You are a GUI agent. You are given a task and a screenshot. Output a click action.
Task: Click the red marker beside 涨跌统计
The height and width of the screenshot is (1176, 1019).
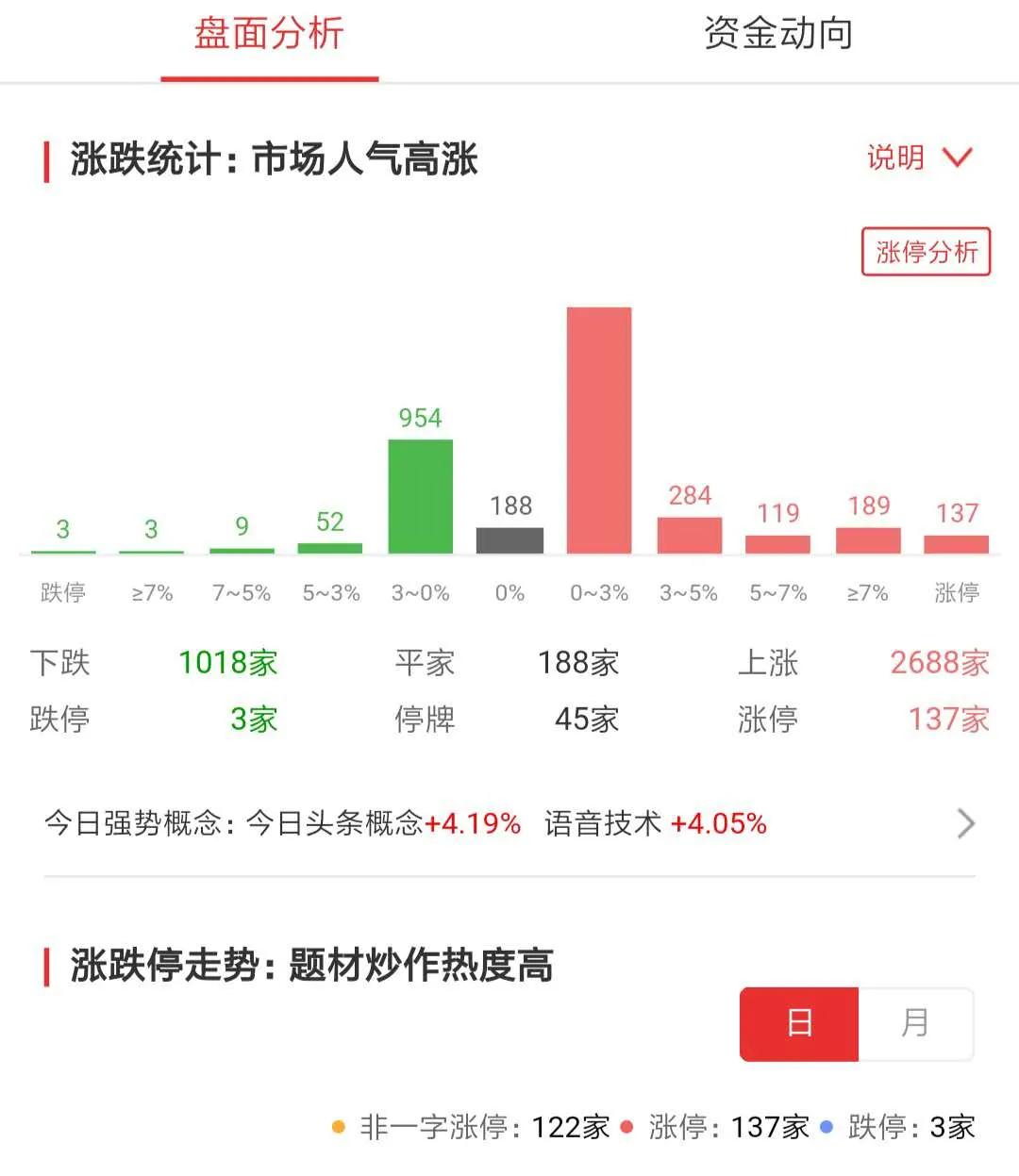pos(49,160)
